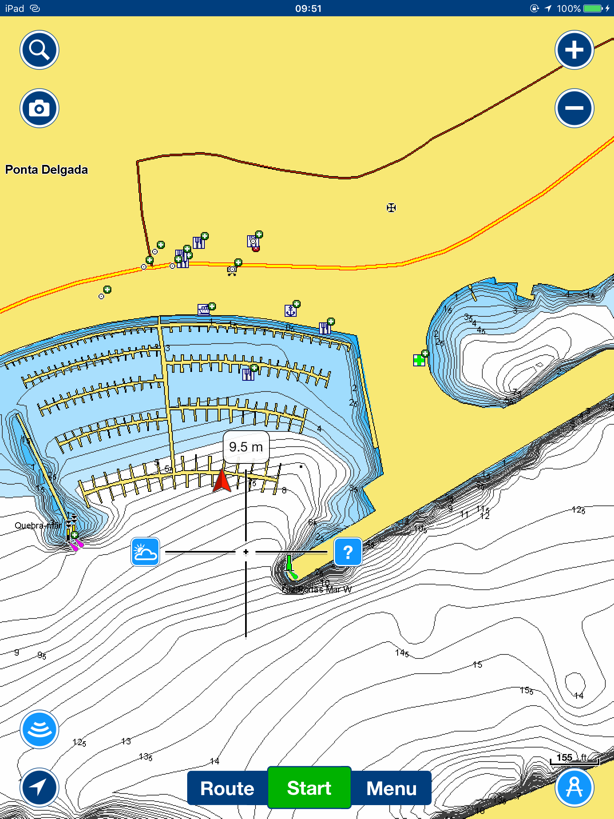Image resolution: width=614 pixels, height=819 pixels.
Task: Zoom out of the chart
Action: click(x=574, y=108)
